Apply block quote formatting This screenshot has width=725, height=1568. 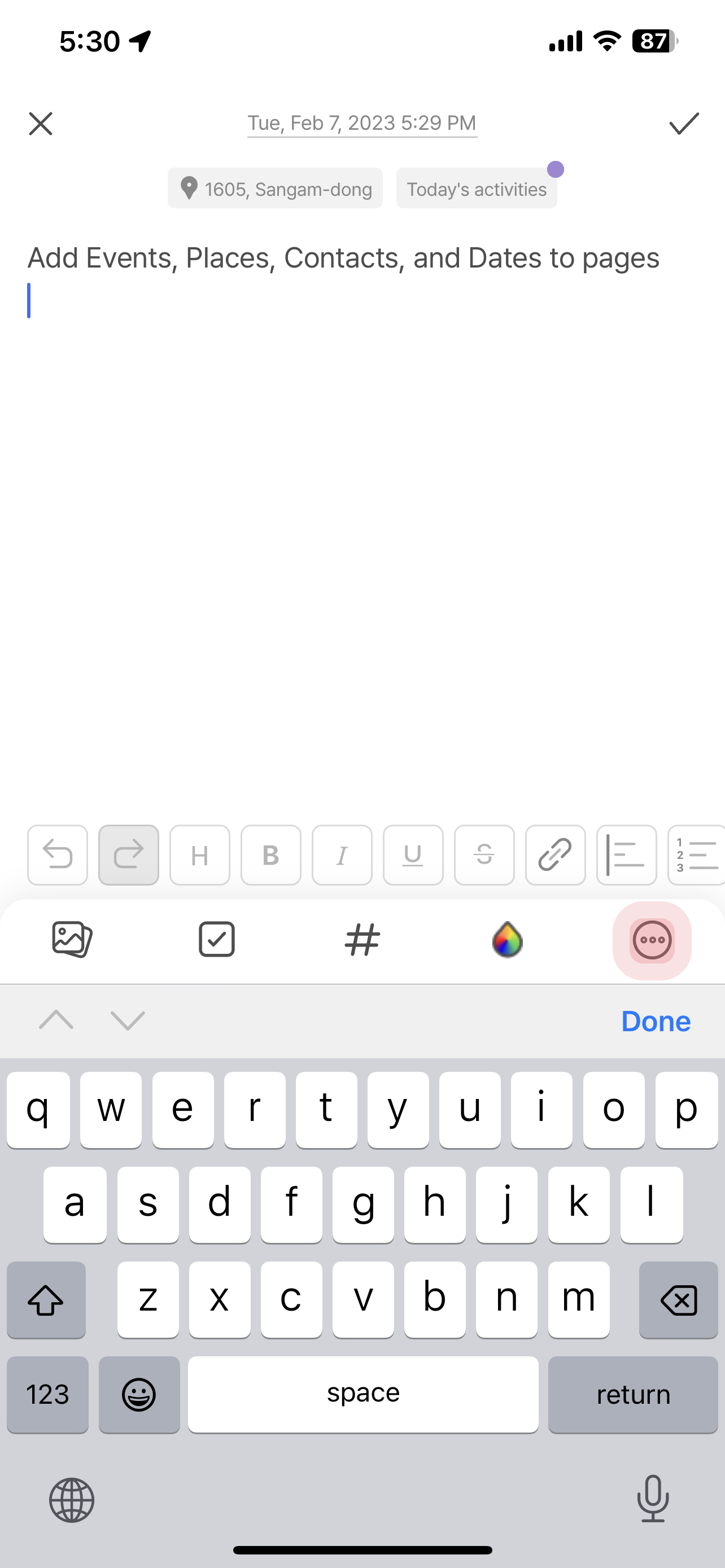pyautogui.click(x=626, y=855)
